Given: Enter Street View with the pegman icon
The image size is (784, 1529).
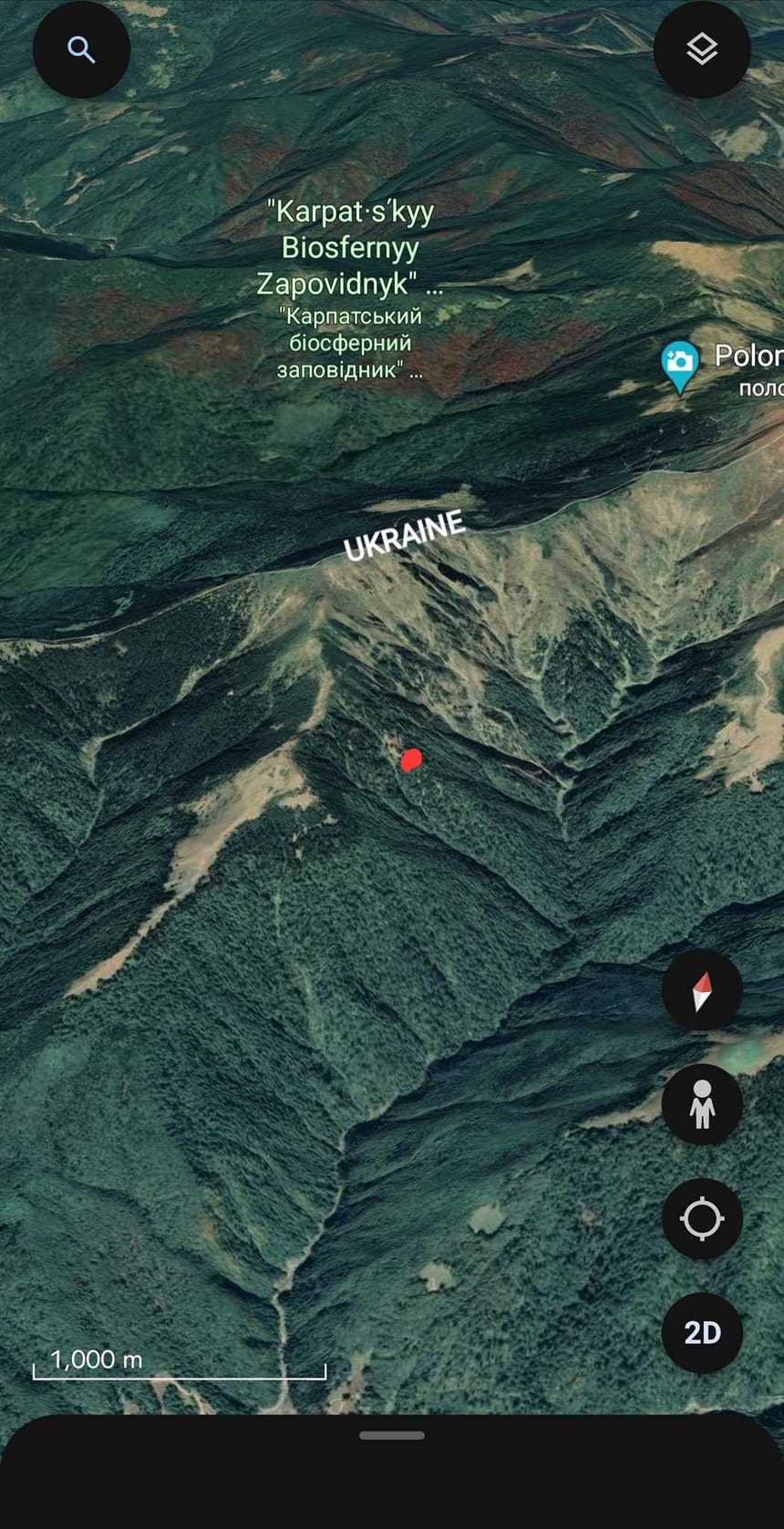Looking at the screenshot, I should point(701,1105).
